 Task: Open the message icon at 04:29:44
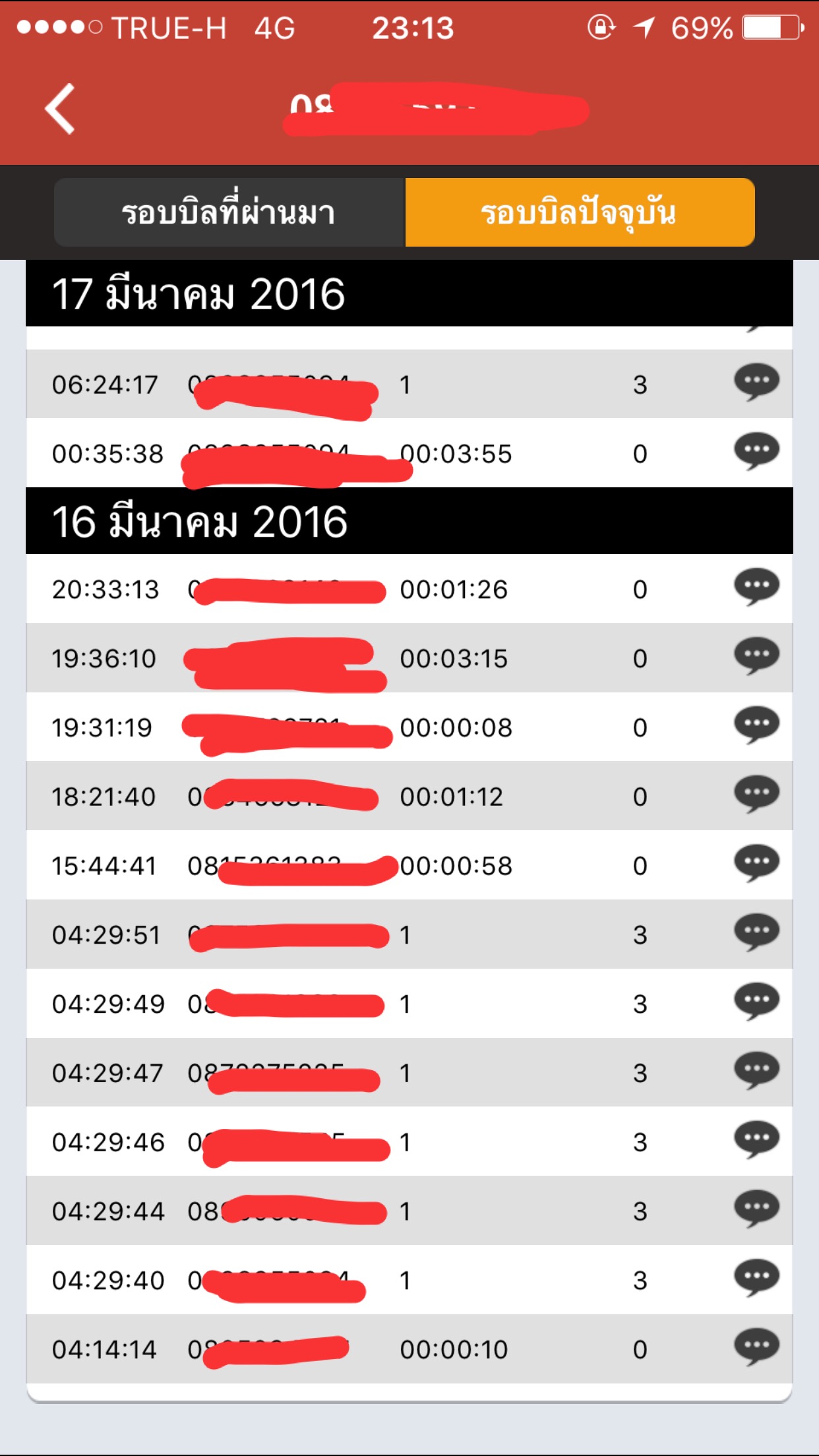756,1209
